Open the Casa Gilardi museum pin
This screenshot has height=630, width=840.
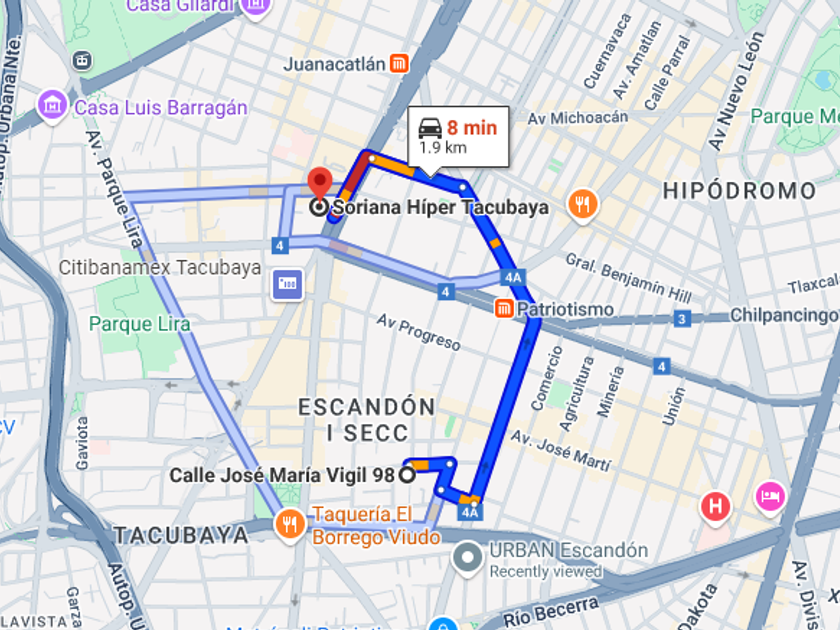coord(256,7)
